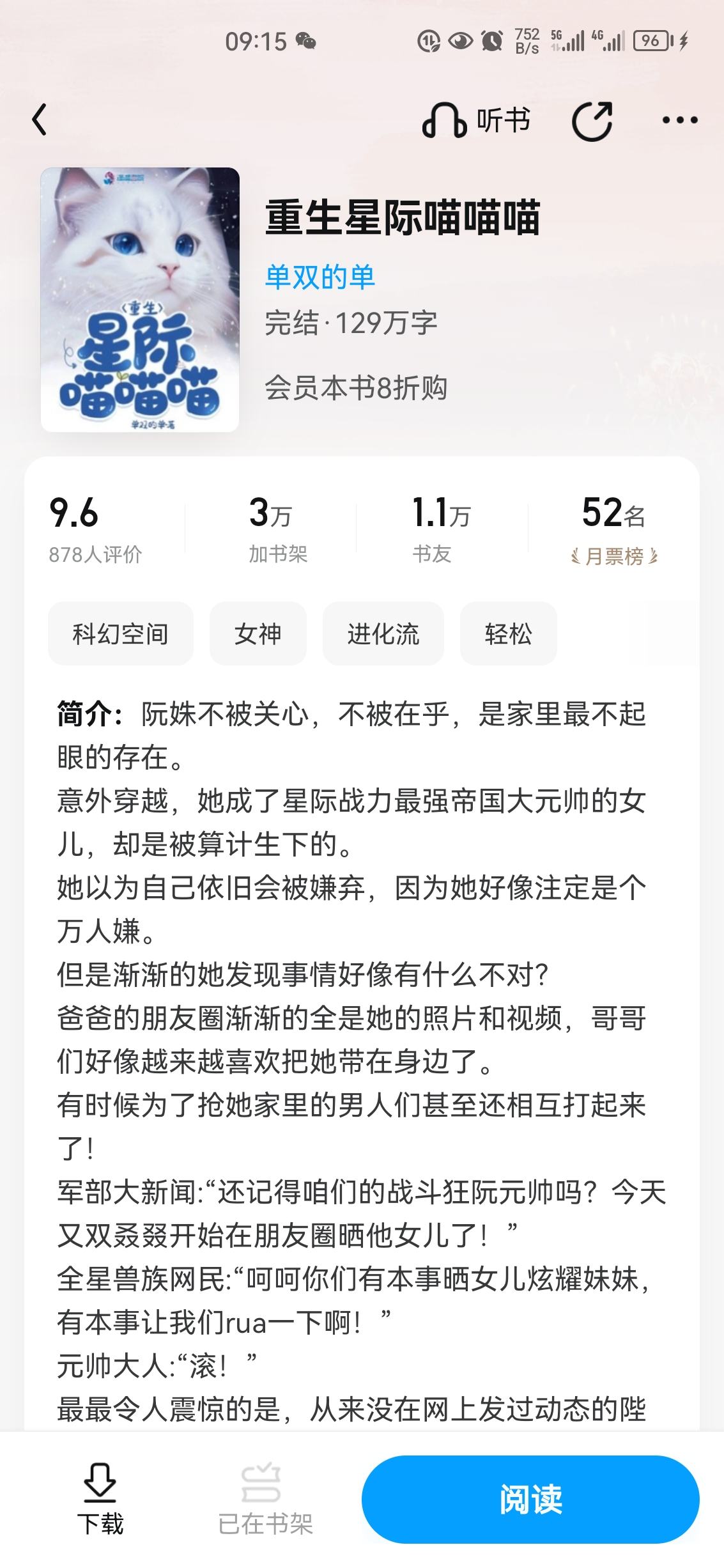Image resolution: width=724 pixels, height=1568 pixels.
Task: Download the book with 下载
Action: [x=100, y=1499]
